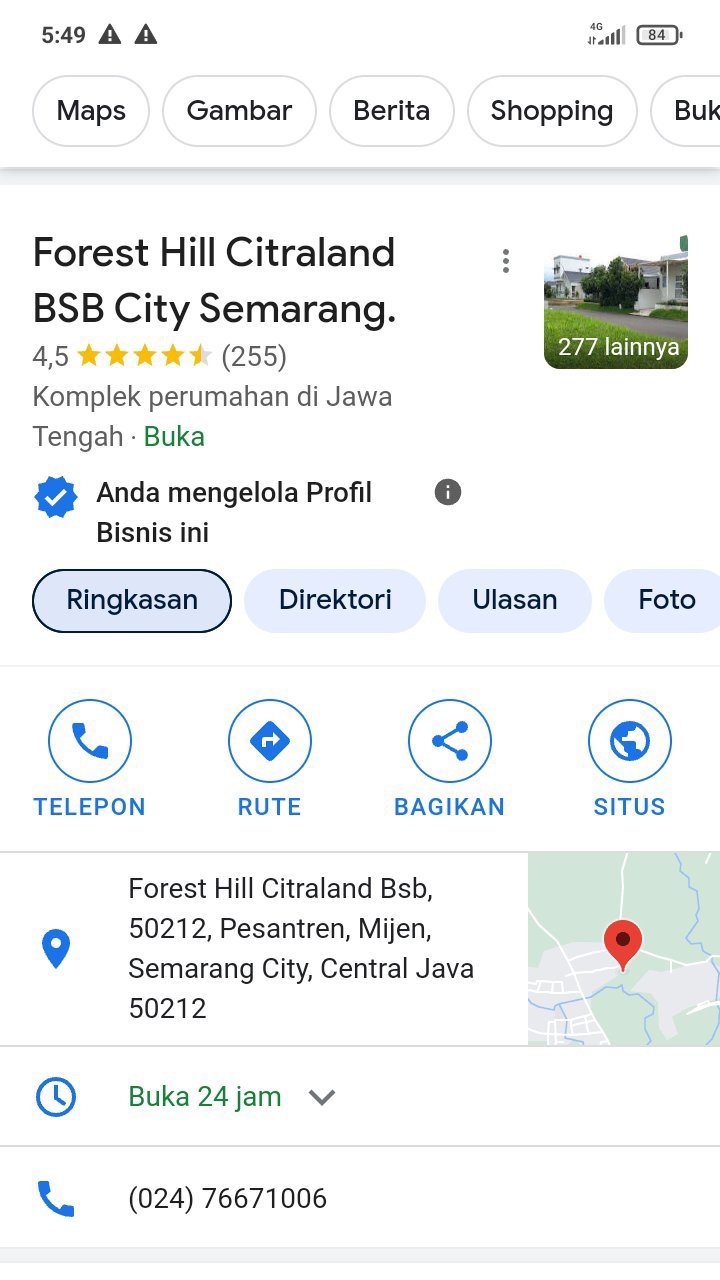Select the Direktori chip
Screen dimensions: 720x1280
click(335, 600)
